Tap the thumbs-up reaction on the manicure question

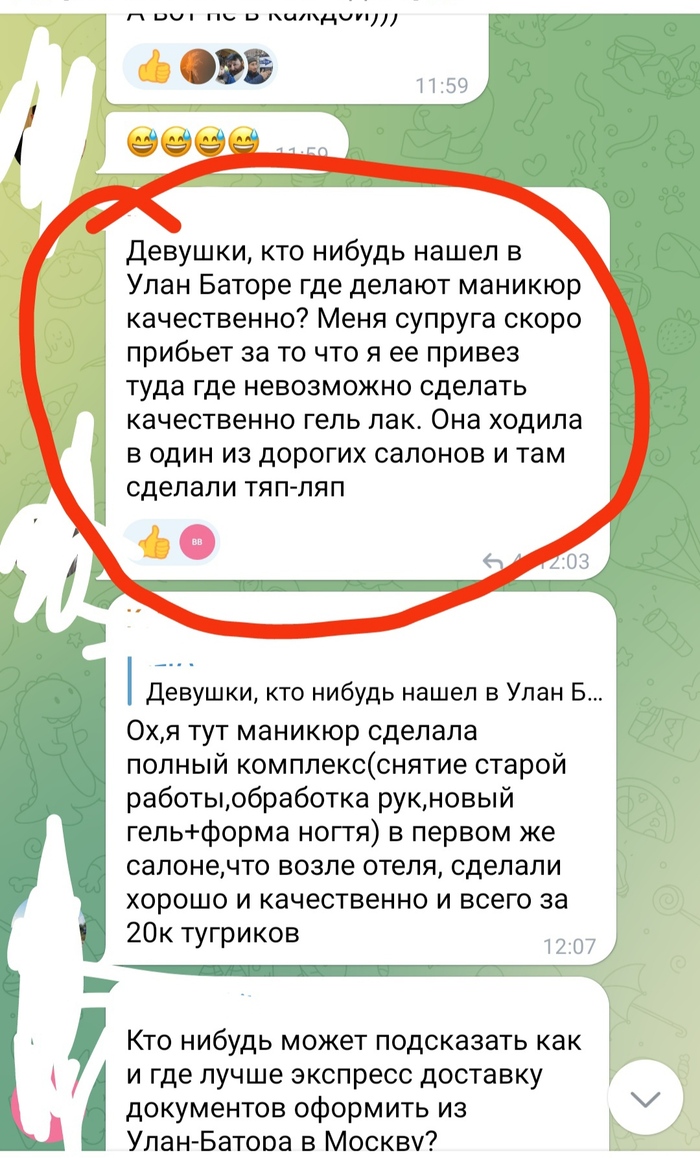pos(155,543)
